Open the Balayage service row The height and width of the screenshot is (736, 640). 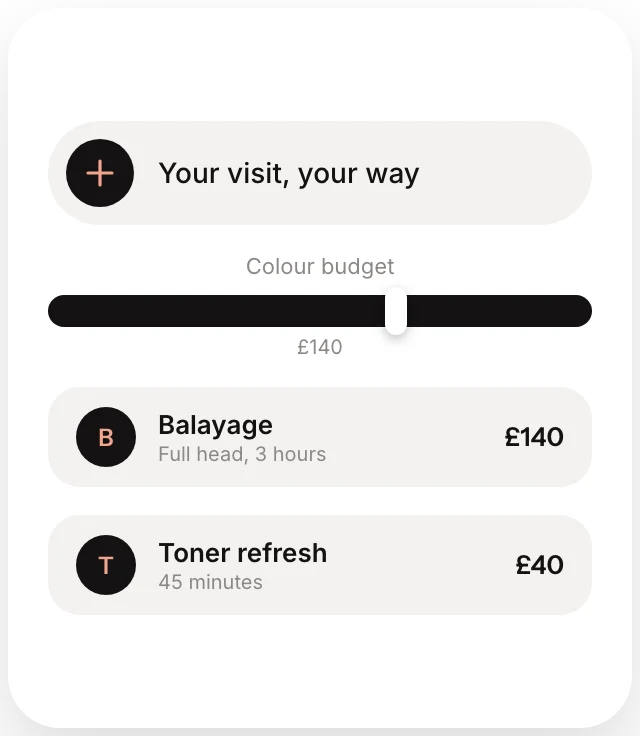click(320, 437)
